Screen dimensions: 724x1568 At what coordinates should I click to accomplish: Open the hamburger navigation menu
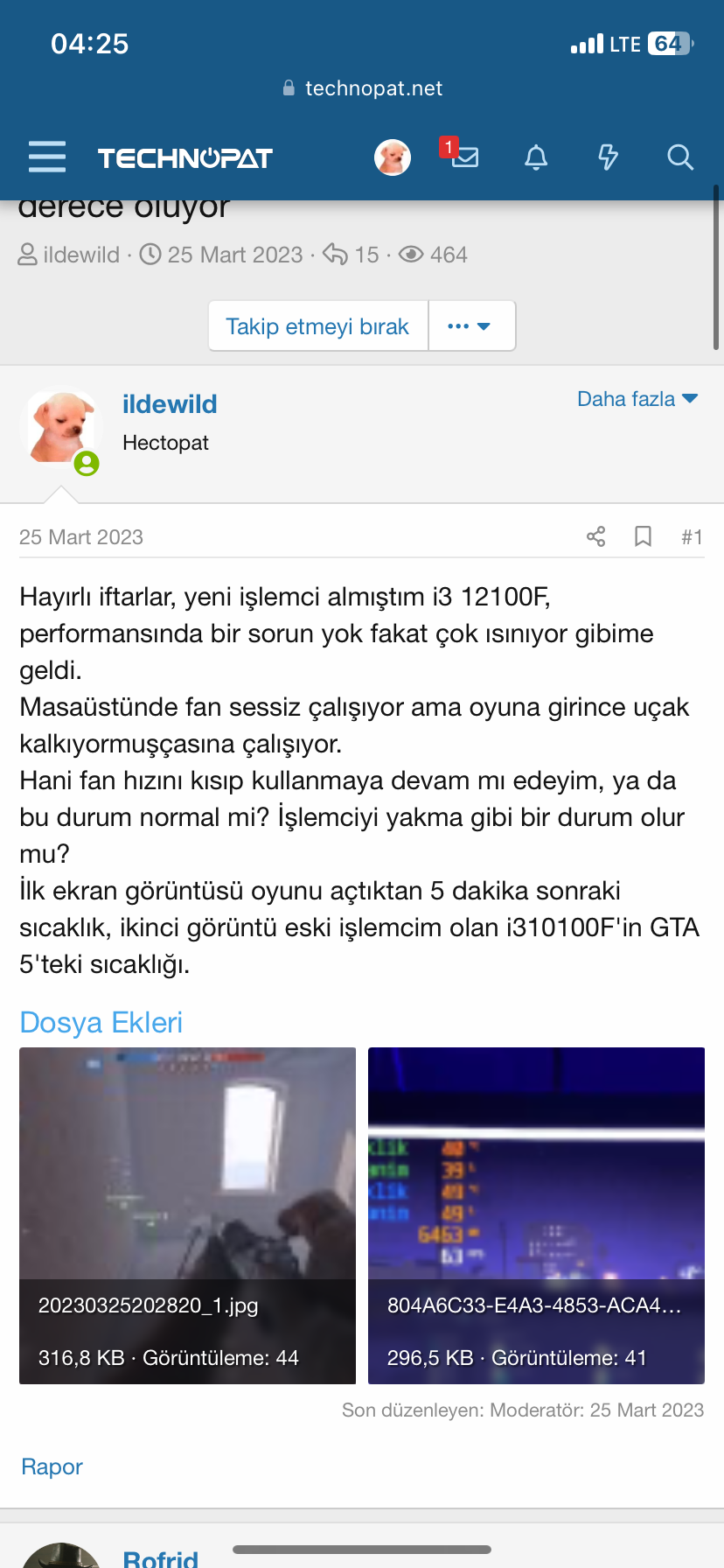click(x=47, y=157)
